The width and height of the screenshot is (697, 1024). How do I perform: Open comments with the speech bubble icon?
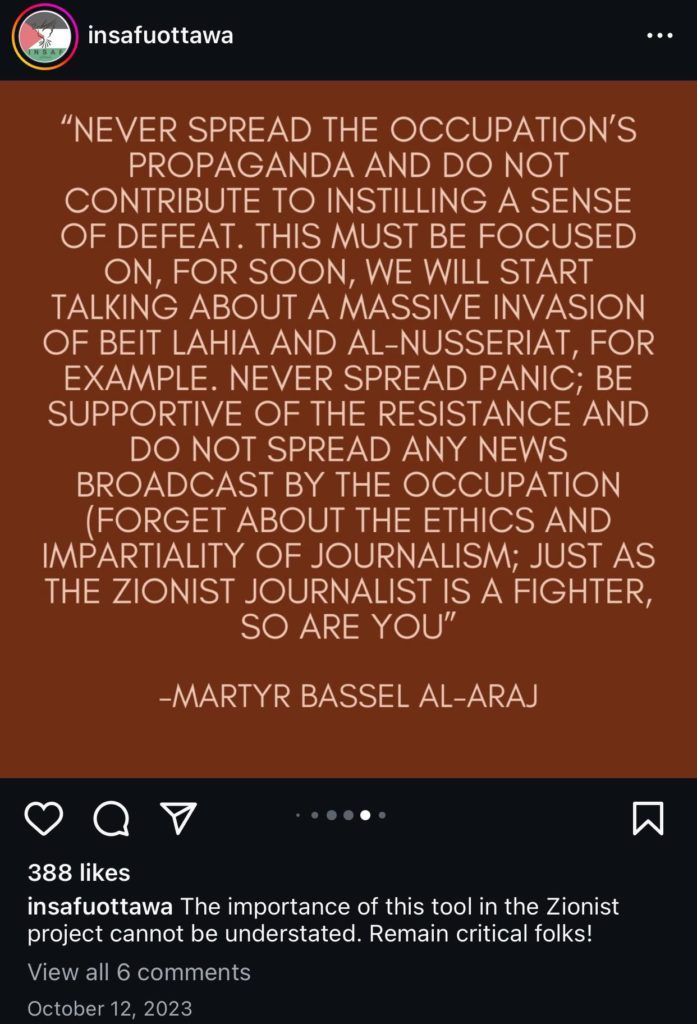111,818
